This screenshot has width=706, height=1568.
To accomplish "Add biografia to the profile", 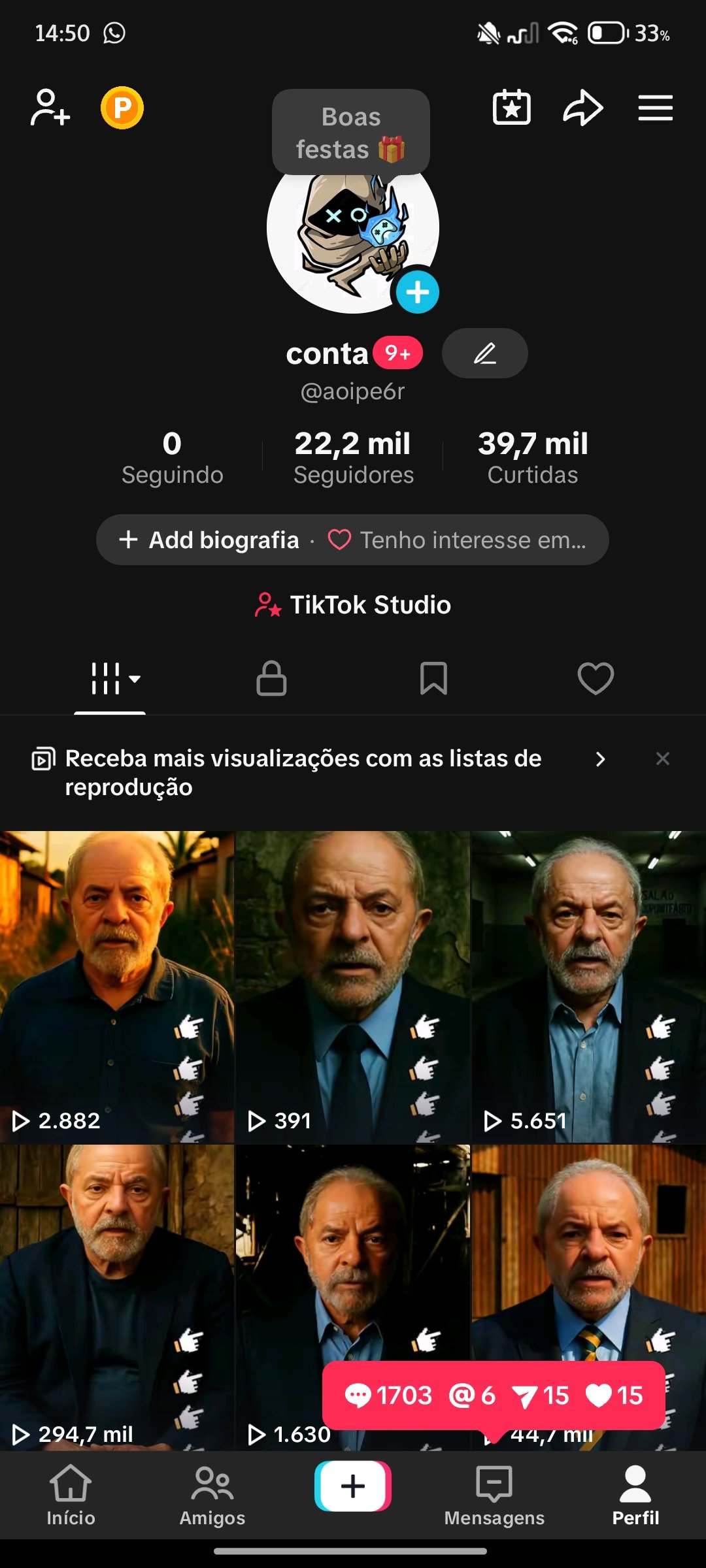I will pyautogui.click(x=209, y=540).
